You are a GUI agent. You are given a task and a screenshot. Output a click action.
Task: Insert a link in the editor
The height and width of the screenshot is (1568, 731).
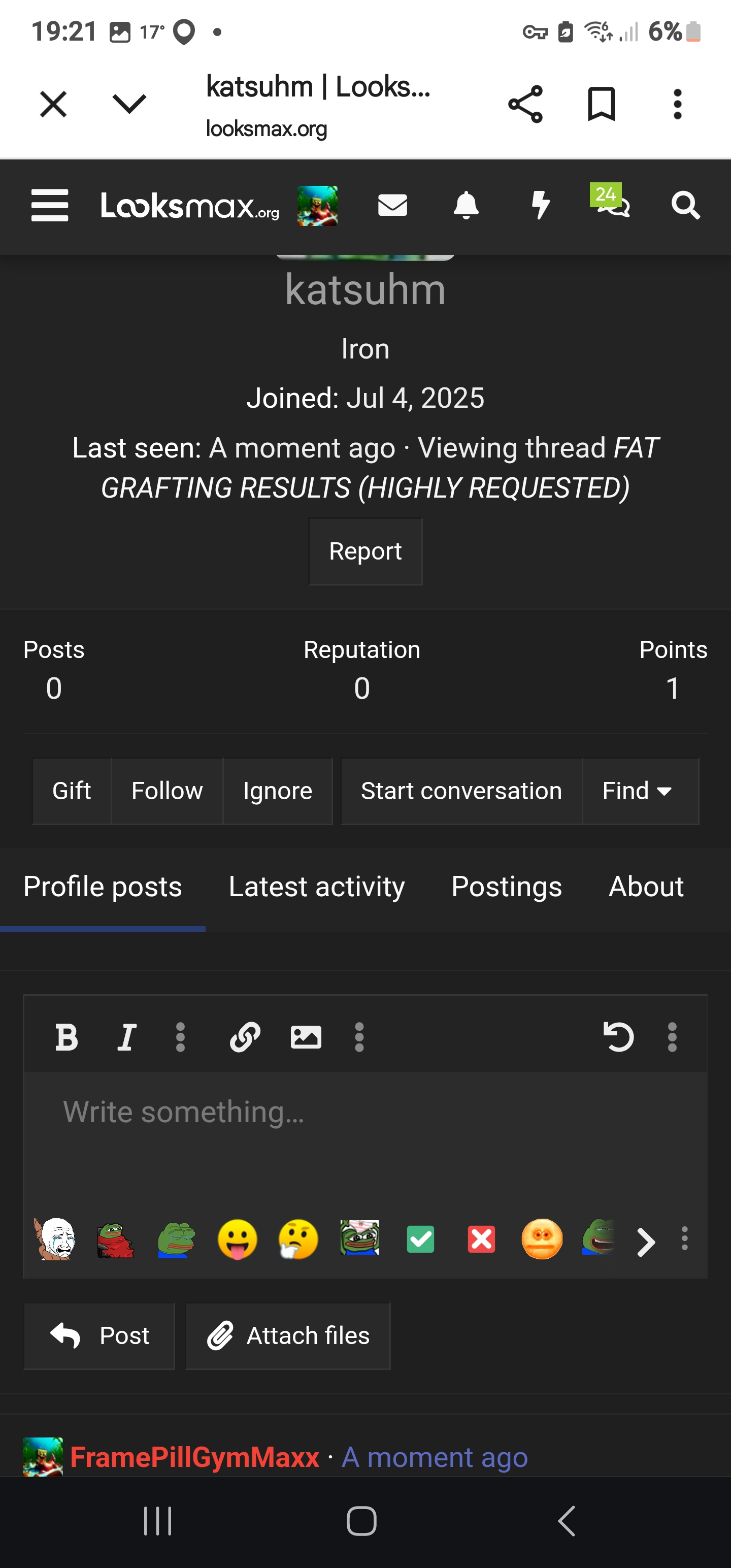pyautogui.click(x=245, y=1037)
